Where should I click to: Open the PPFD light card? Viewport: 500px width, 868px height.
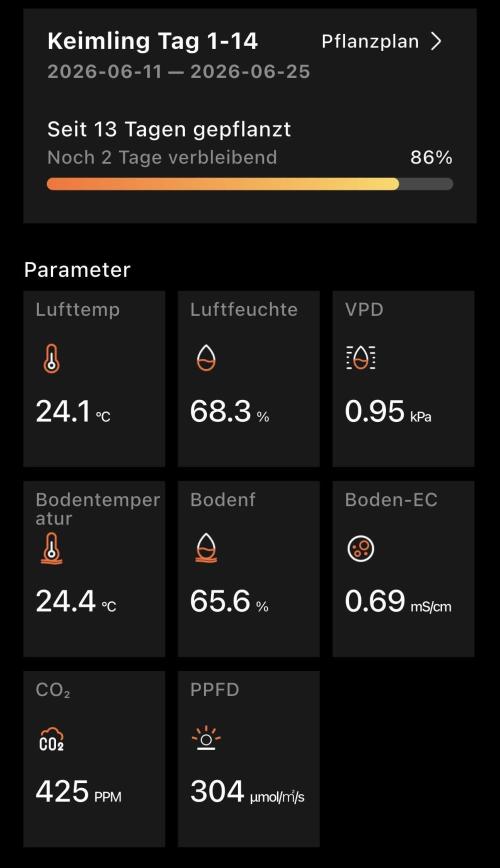click(x=249, y=759)
